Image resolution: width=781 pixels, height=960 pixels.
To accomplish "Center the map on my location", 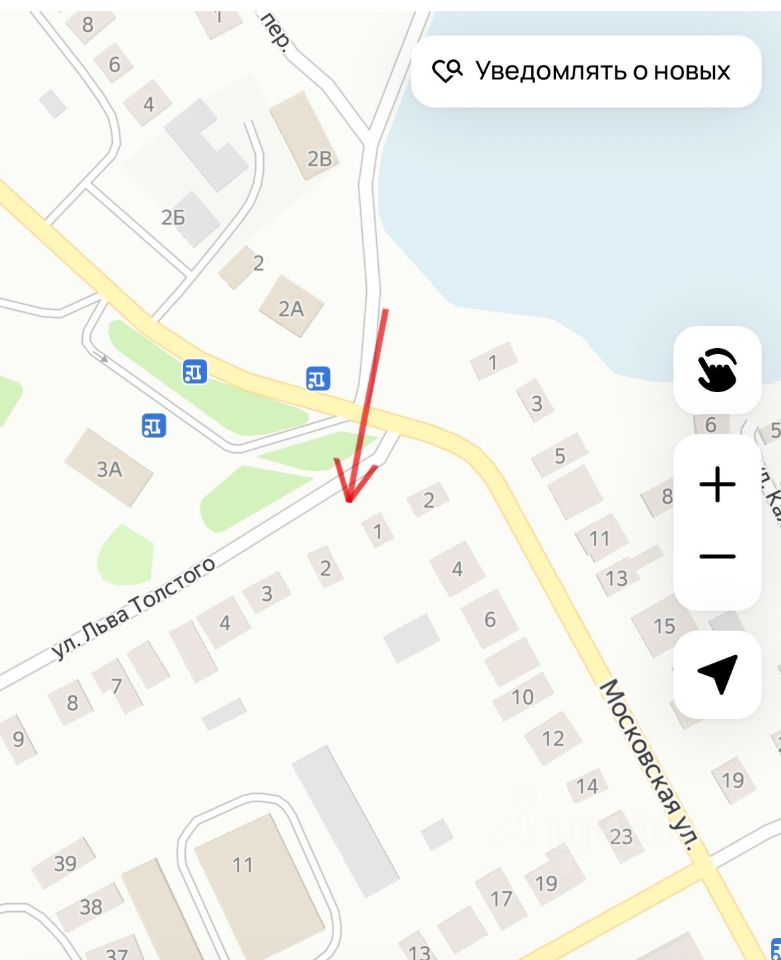I will [717, 674].
